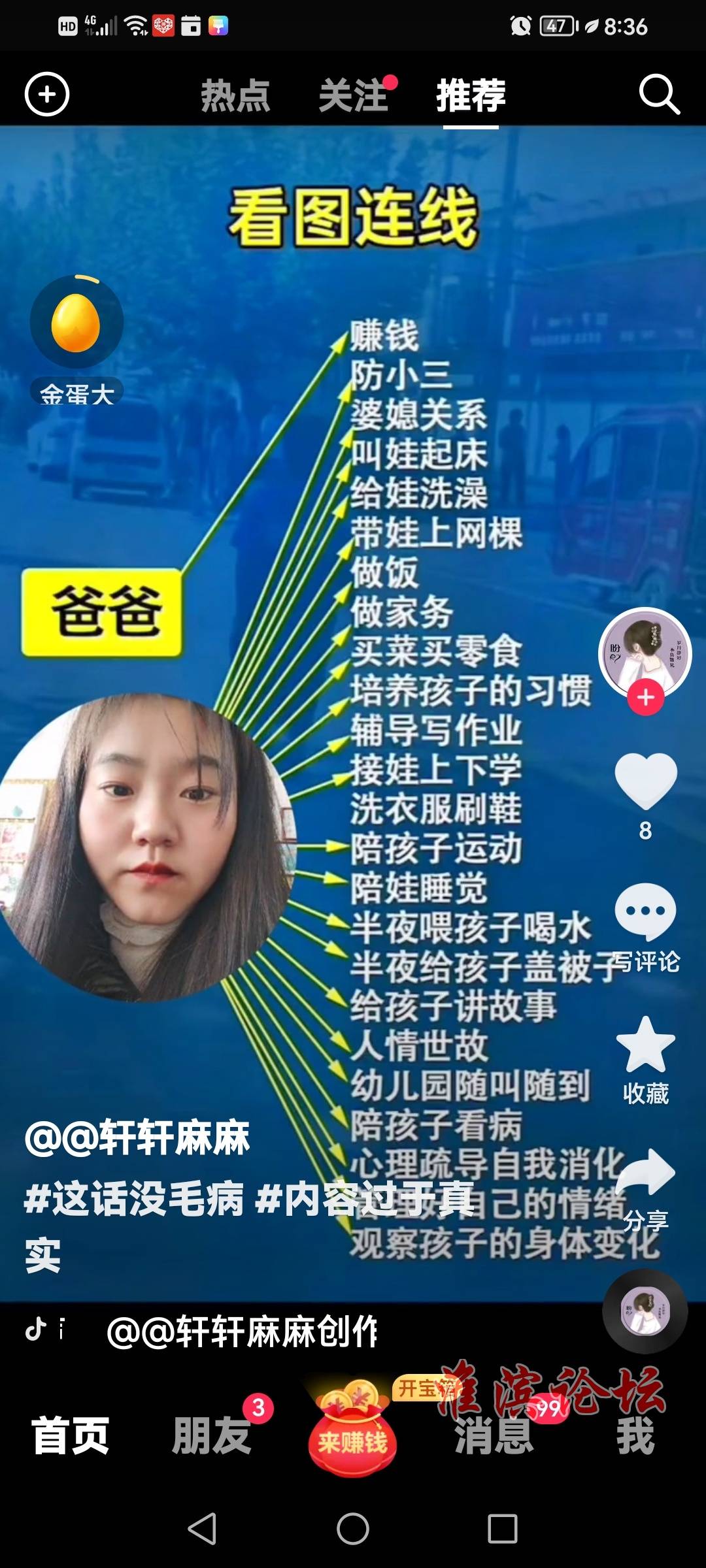This screenshot has width=706, height=1568.
Task: Open the spinning music disc
Action: tap(645, 1311)
